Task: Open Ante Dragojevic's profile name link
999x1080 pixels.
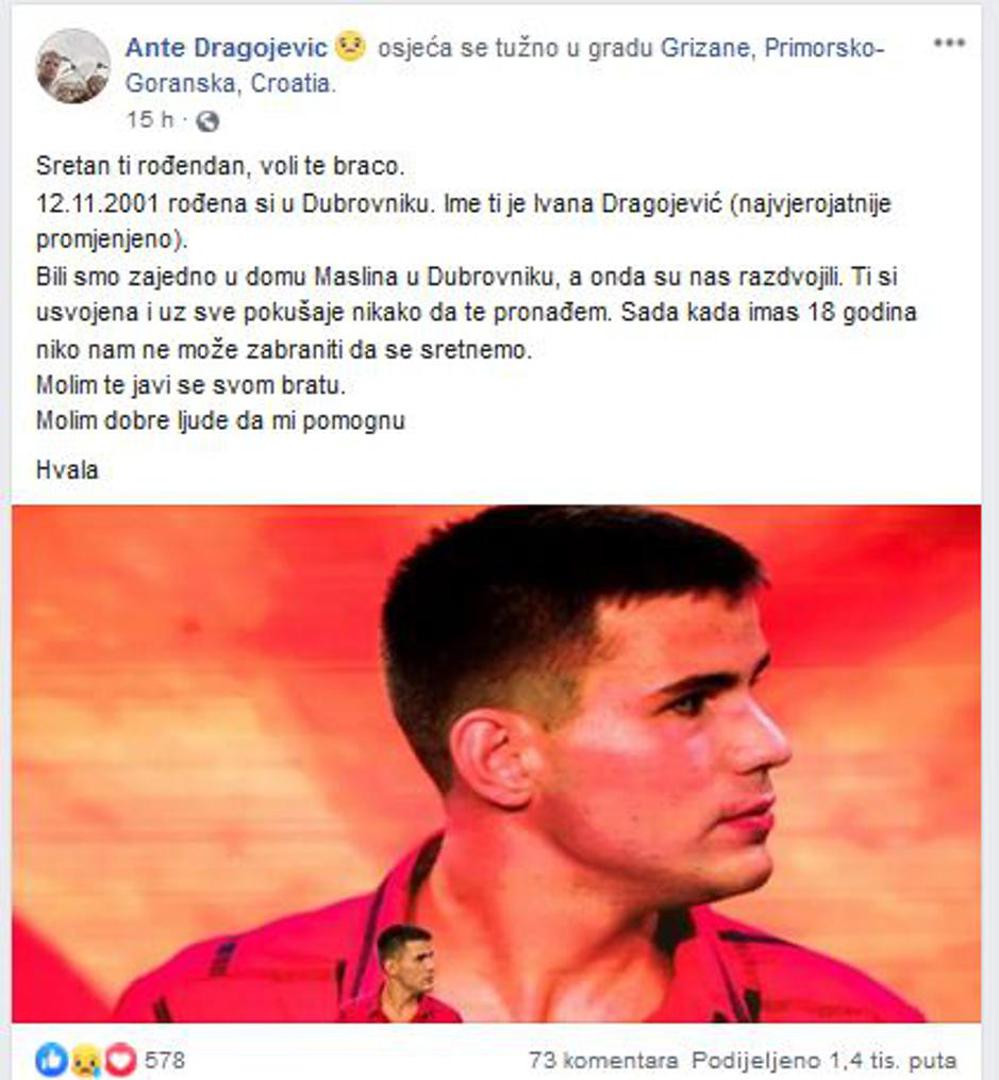Action: tap(227, 46)
